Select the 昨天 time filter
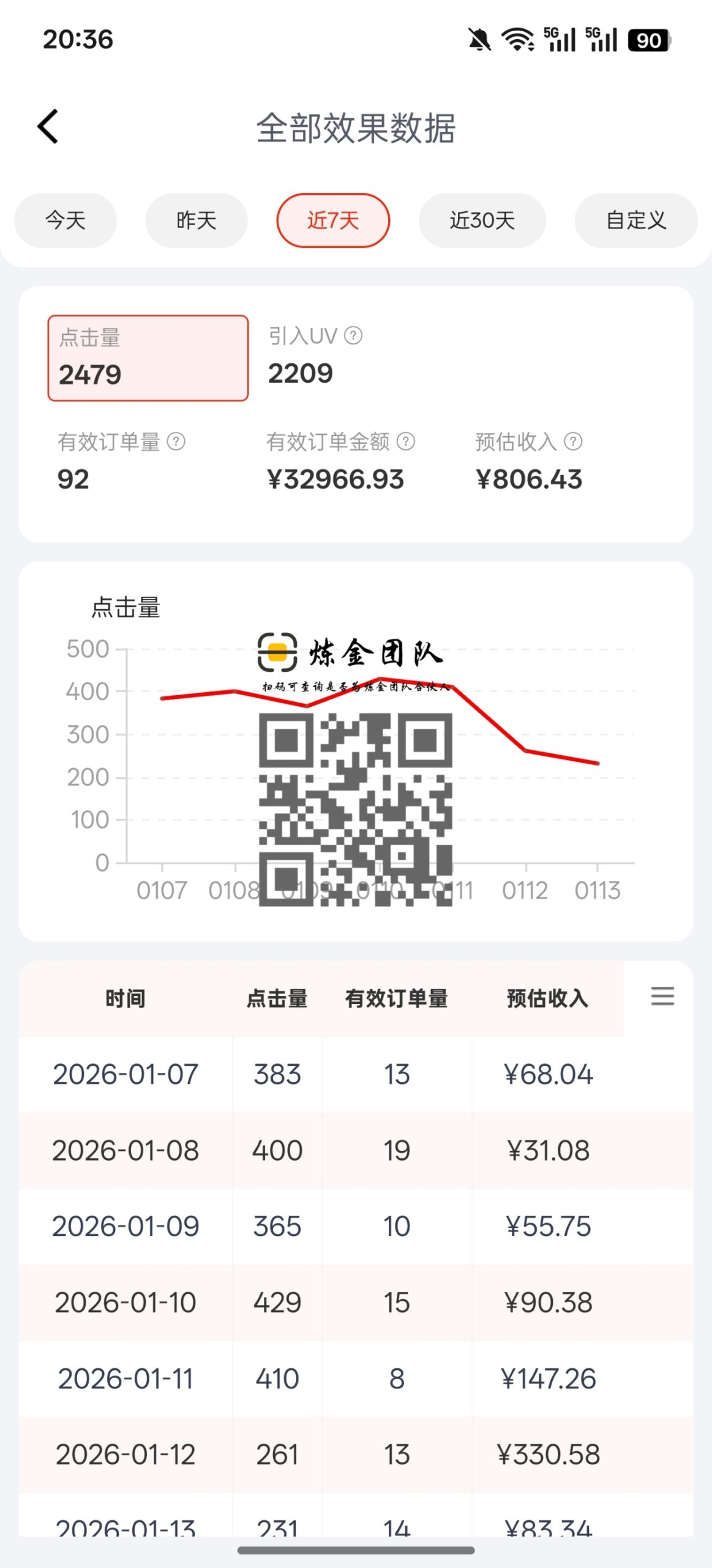712x1568 pixels. 195,221
